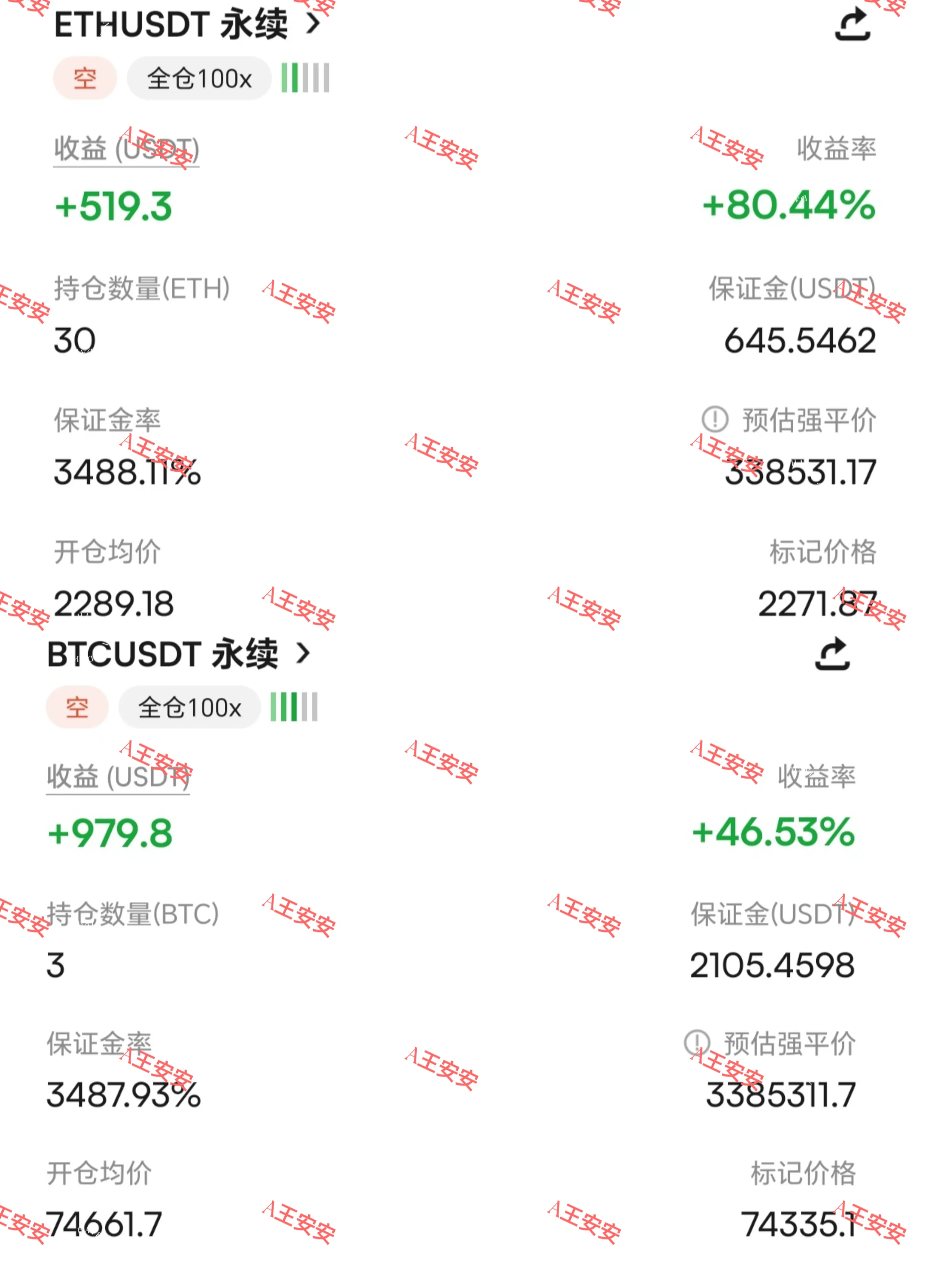
Task: Tap the underlined 收益 (USDT) label under BTCUSDT
Action: (118, 776)
